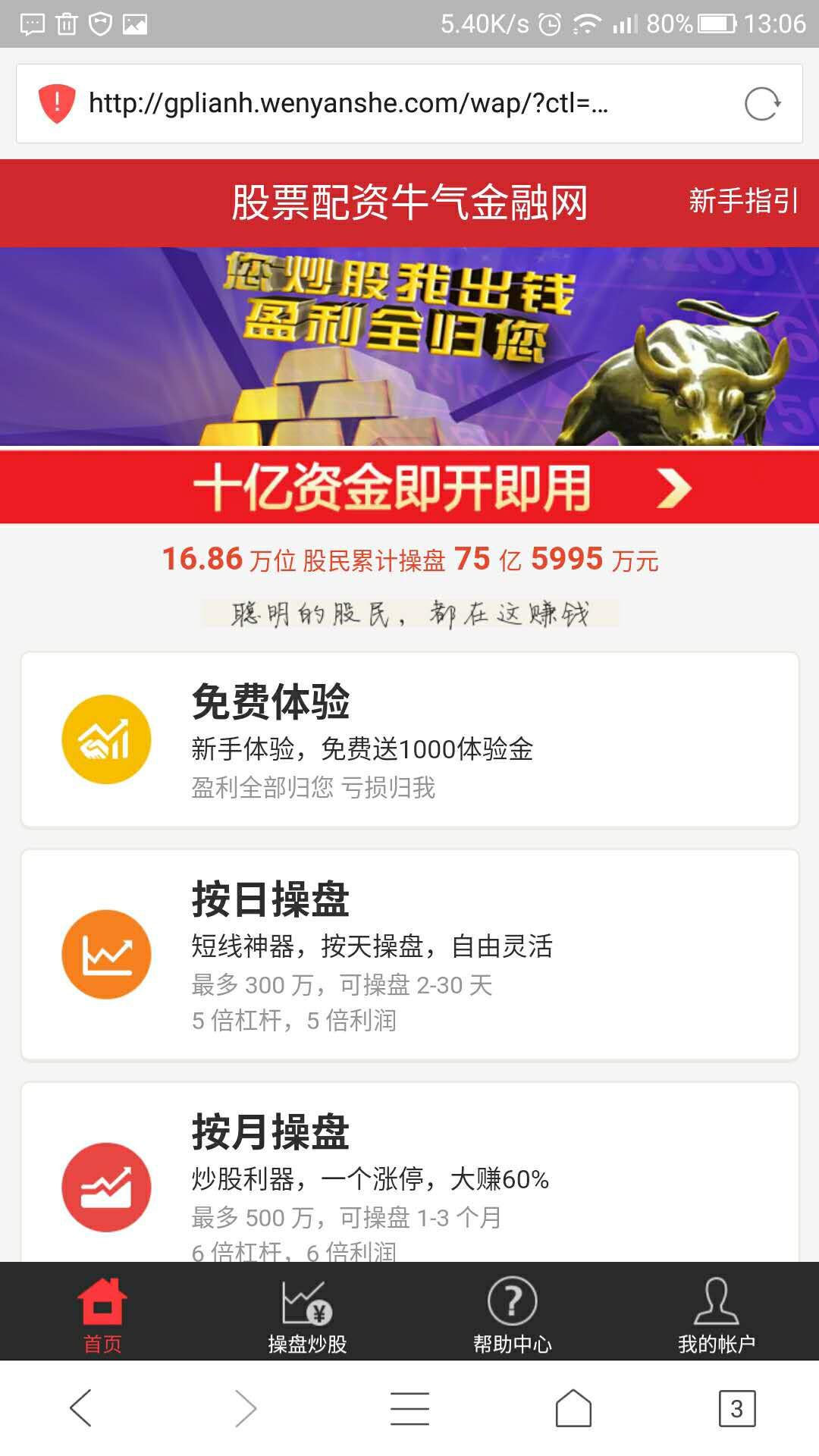Select the 按日操盘 daily trading card
Viewport: 819px width, 1456px height.
tap(409, 954)
